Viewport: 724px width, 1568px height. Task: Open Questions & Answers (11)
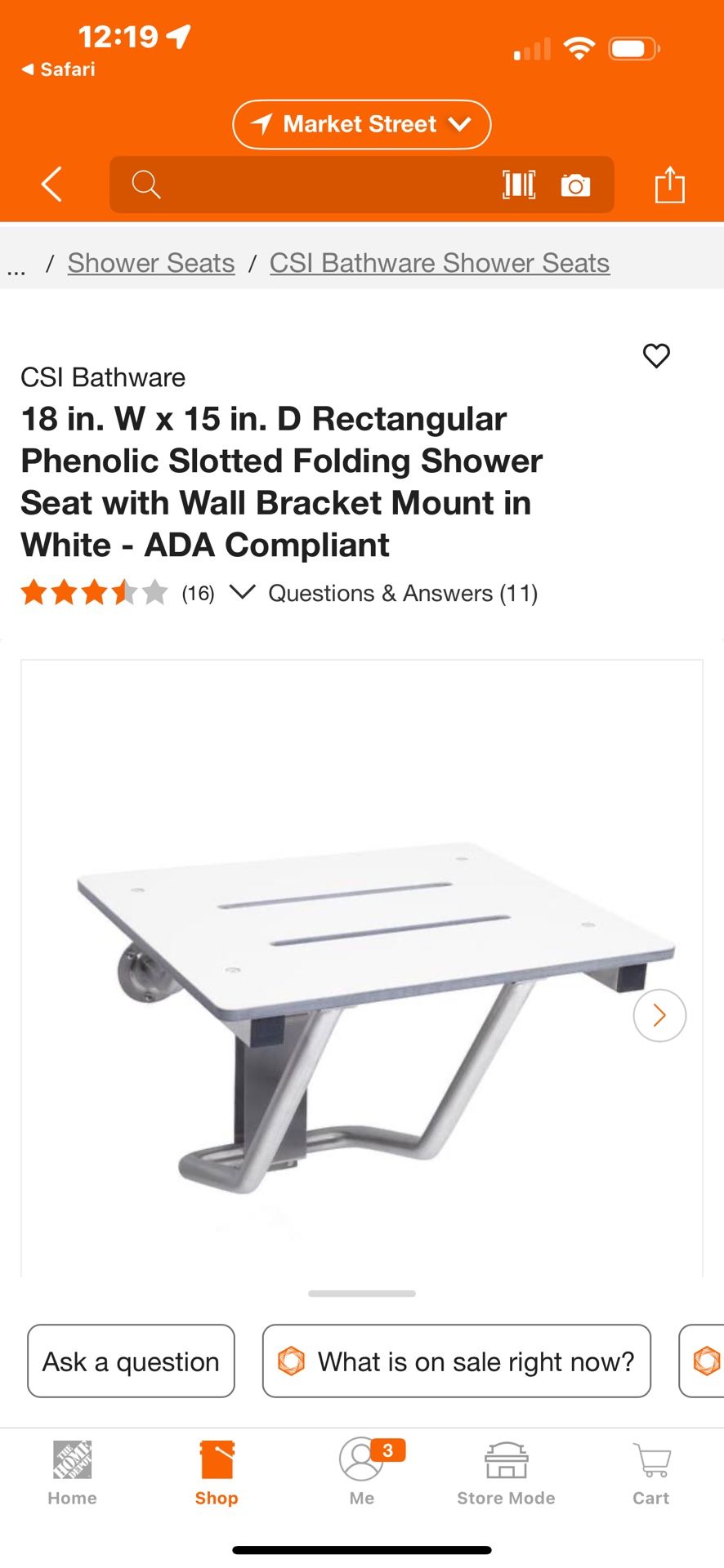[x=402, y=594]
